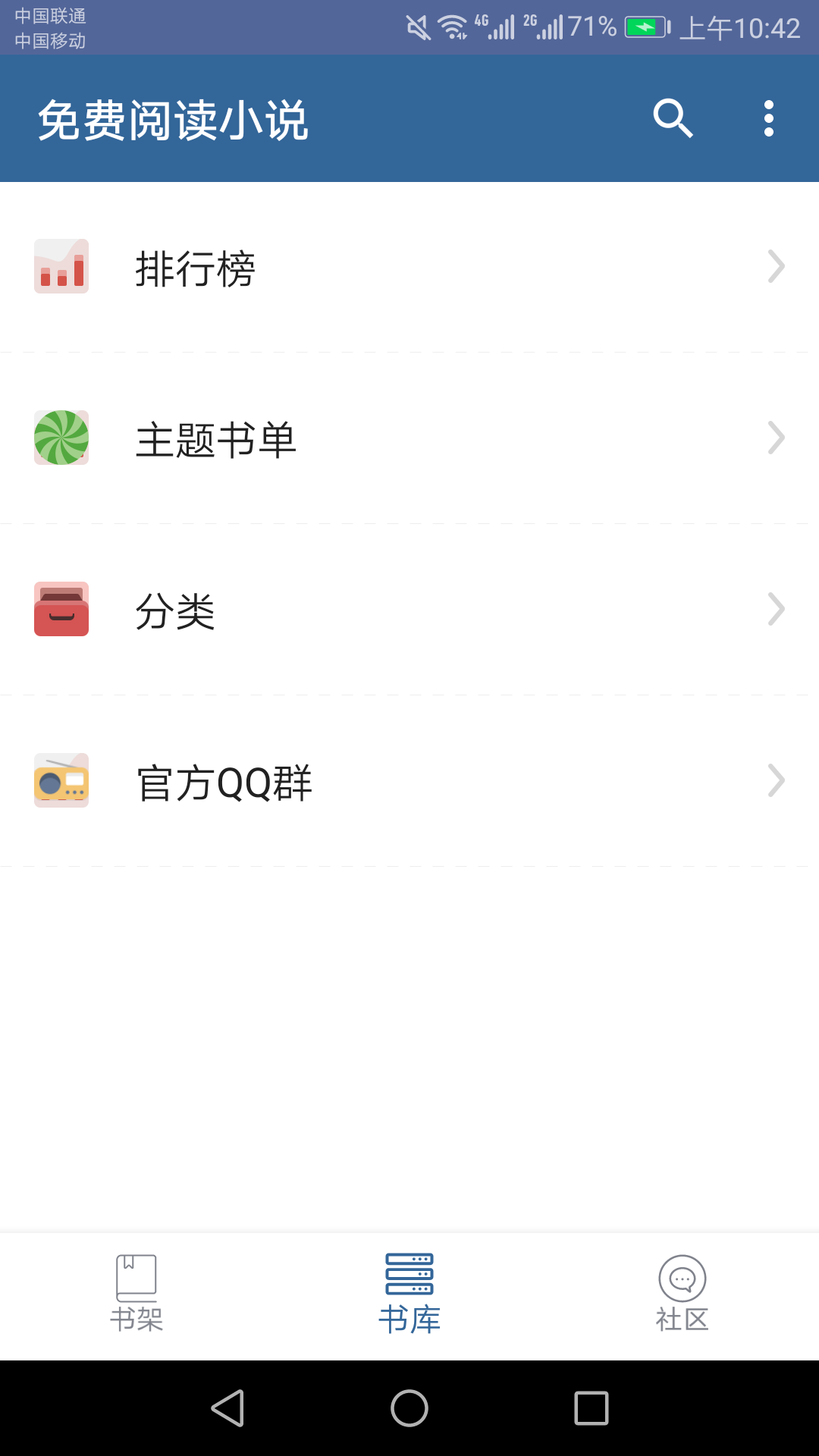
Task: Expand the 分类 row chevron
Action: click(x=777, y=609)
